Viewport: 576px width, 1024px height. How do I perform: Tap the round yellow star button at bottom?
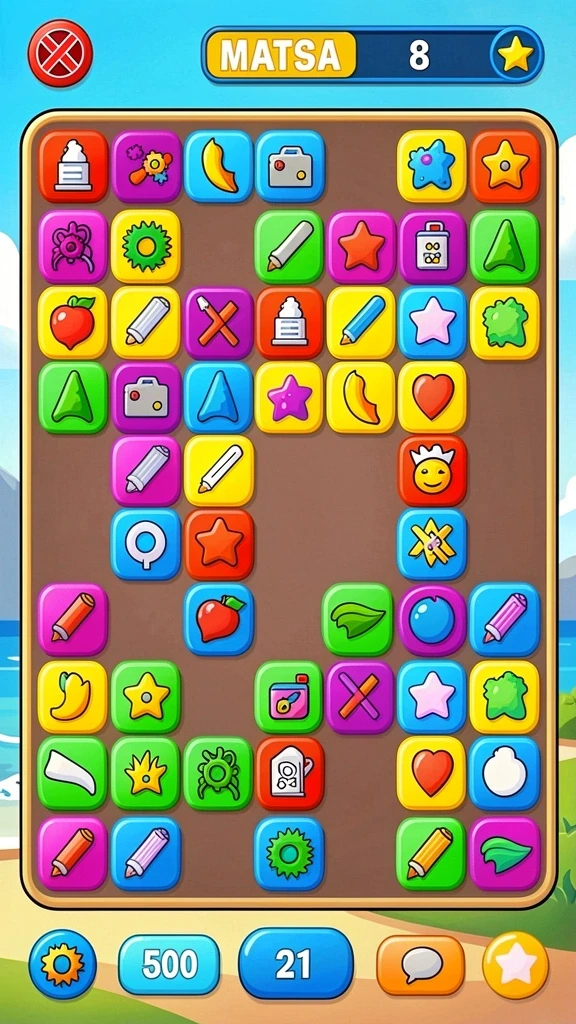coord(515,965)
